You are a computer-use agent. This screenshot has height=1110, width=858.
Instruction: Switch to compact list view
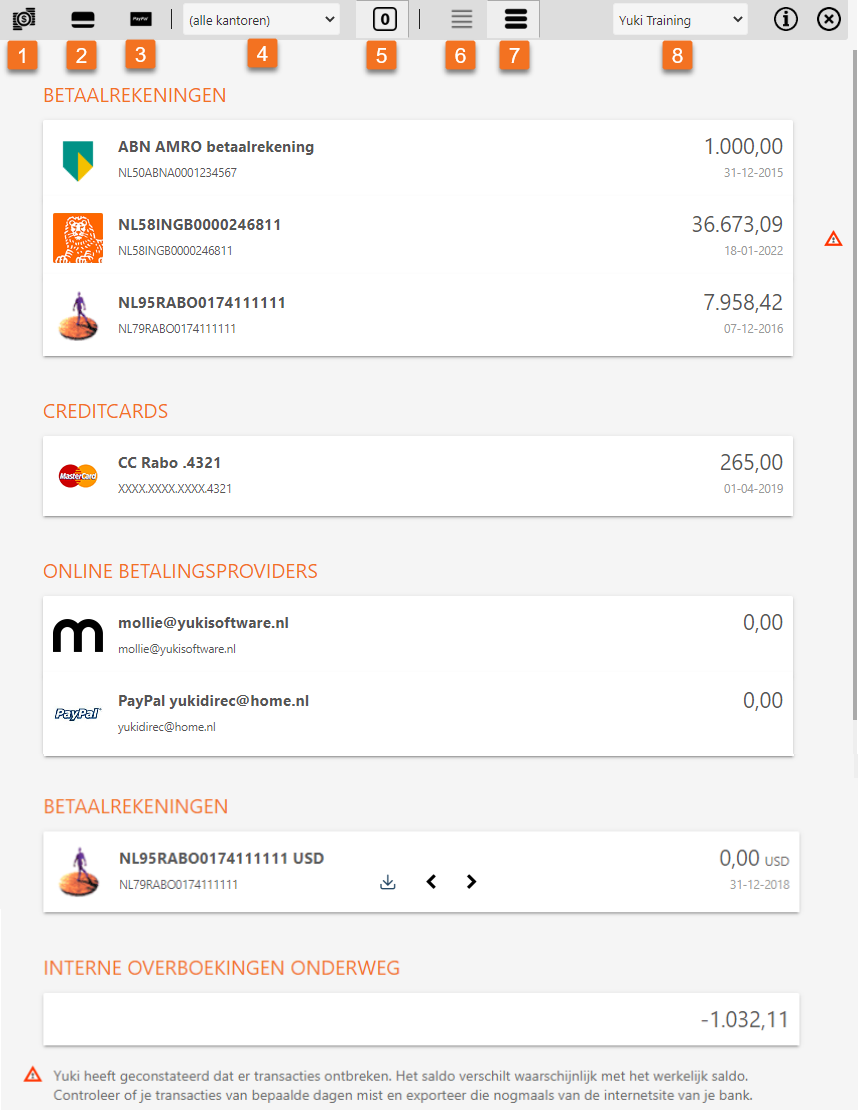461,19
